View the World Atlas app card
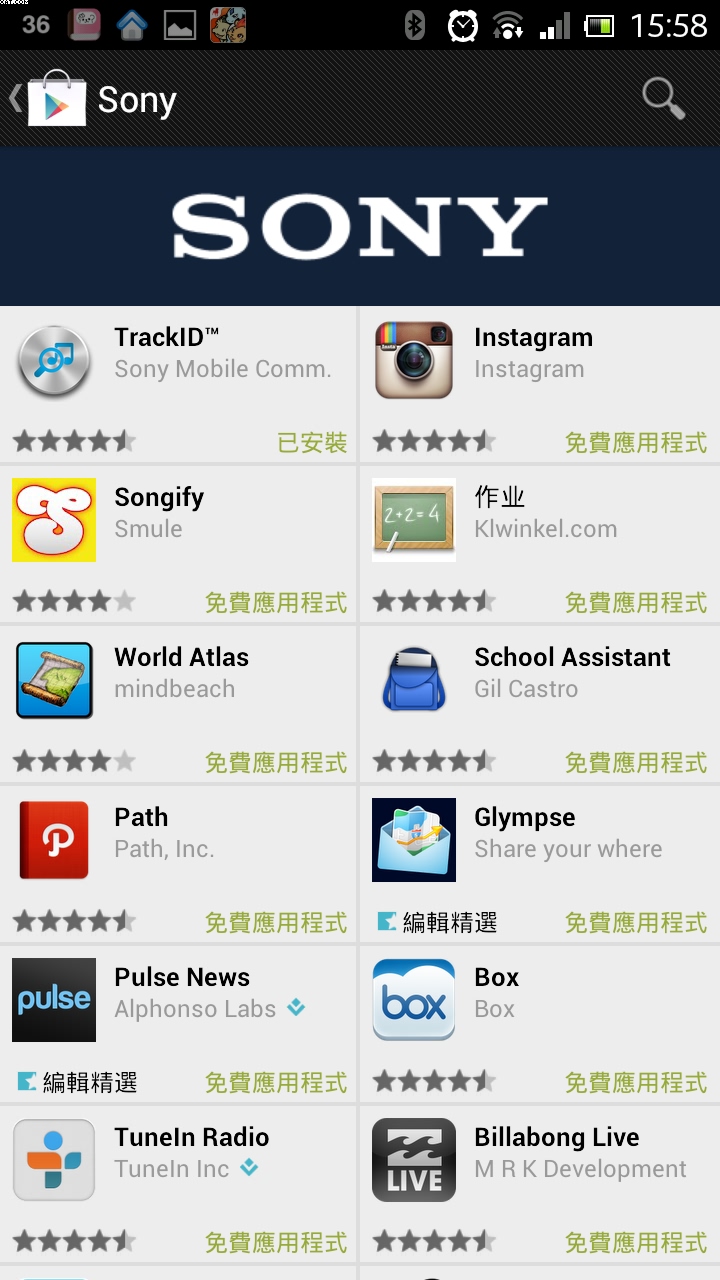The image size is (720, 1280). [178, 704]
